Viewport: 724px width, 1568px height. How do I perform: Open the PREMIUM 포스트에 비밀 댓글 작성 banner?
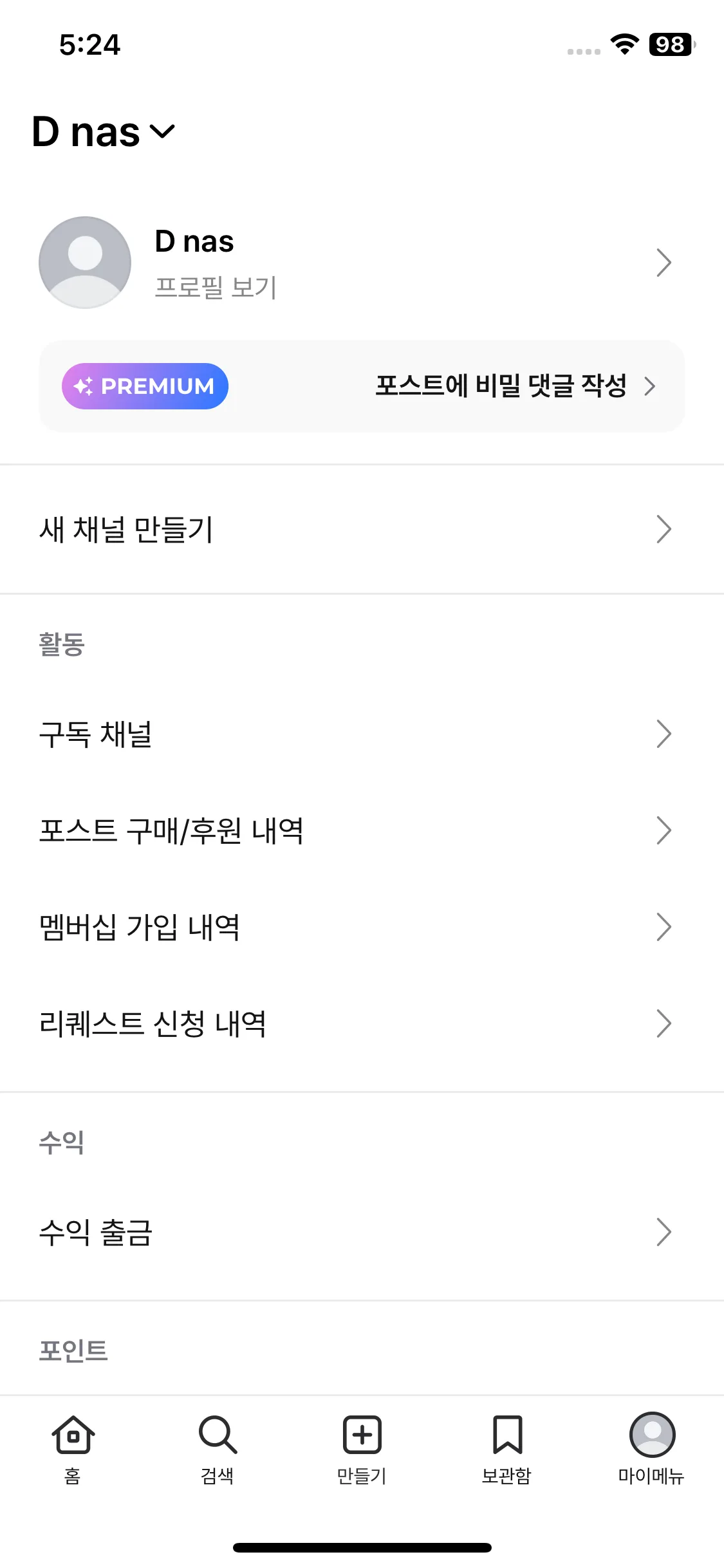[362, 386]
